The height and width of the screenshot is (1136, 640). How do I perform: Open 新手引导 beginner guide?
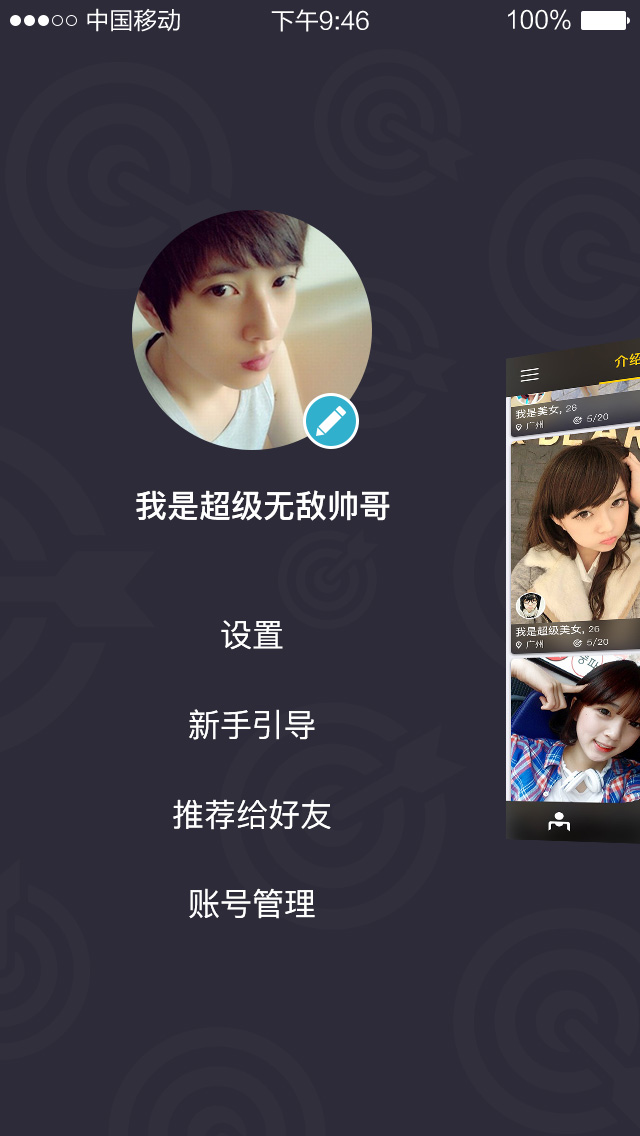click(252, 725)
